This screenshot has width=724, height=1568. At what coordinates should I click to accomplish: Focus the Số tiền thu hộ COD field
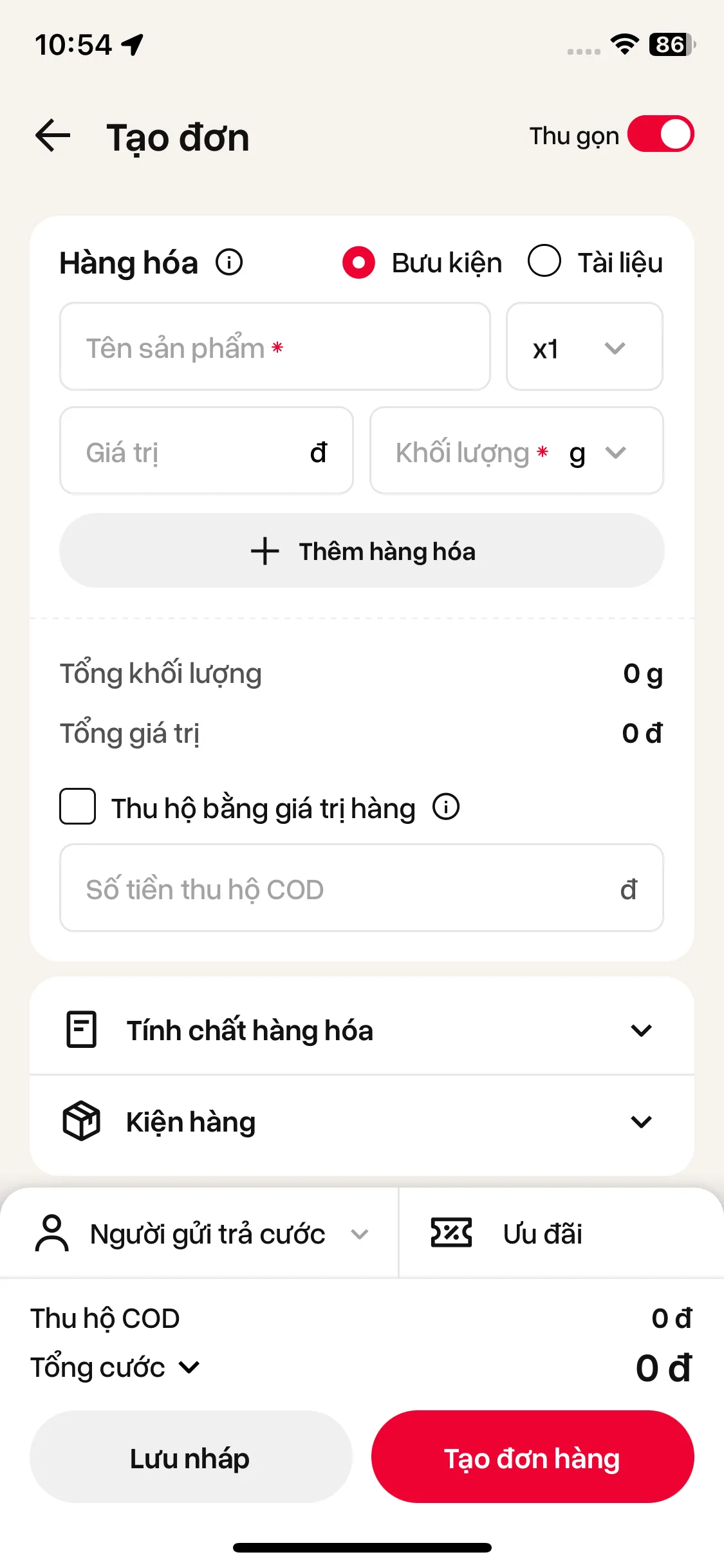[x=348, y=888]
